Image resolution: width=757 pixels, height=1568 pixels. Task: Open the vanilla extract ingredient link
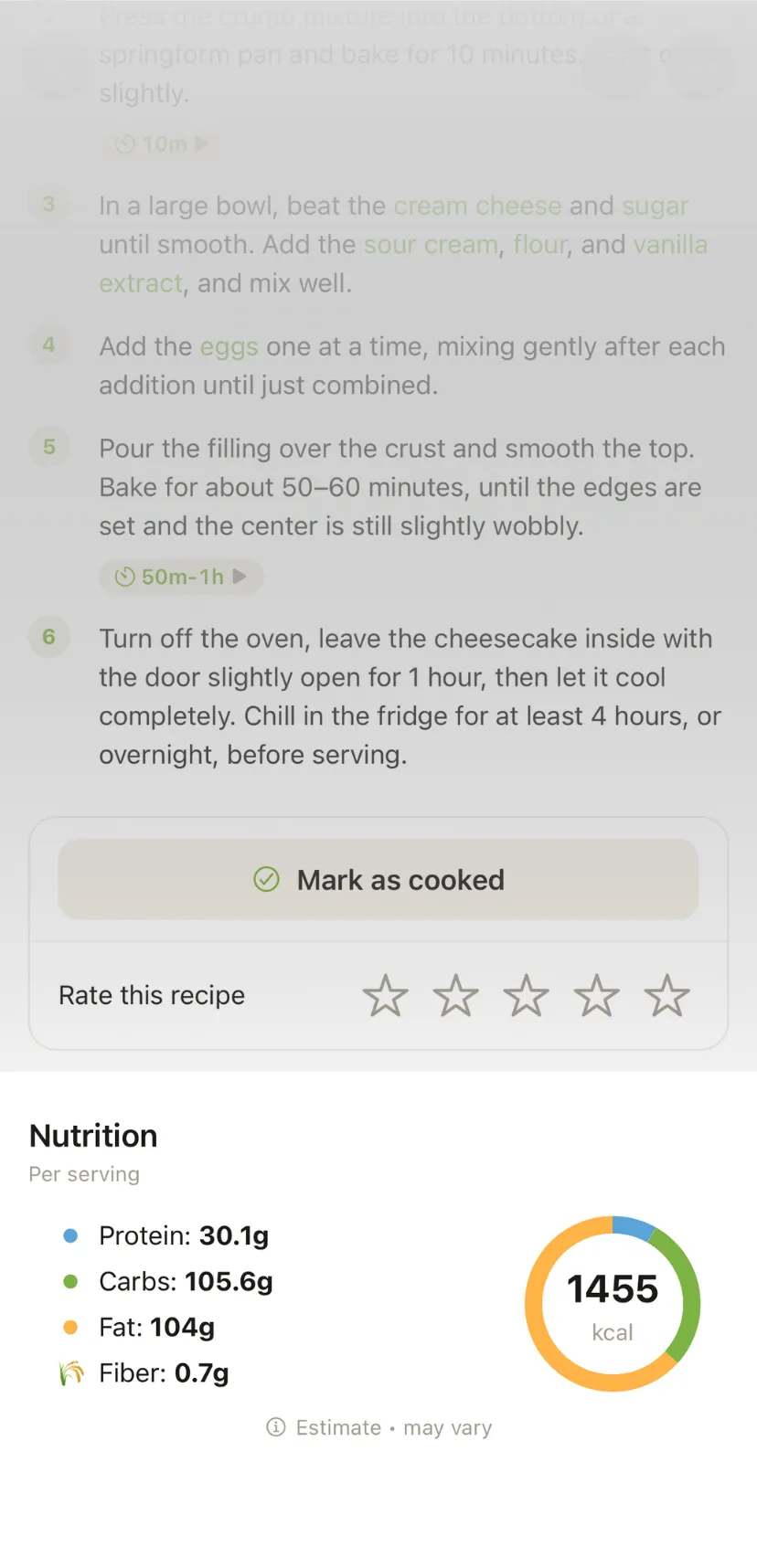[x=670, y=244]
